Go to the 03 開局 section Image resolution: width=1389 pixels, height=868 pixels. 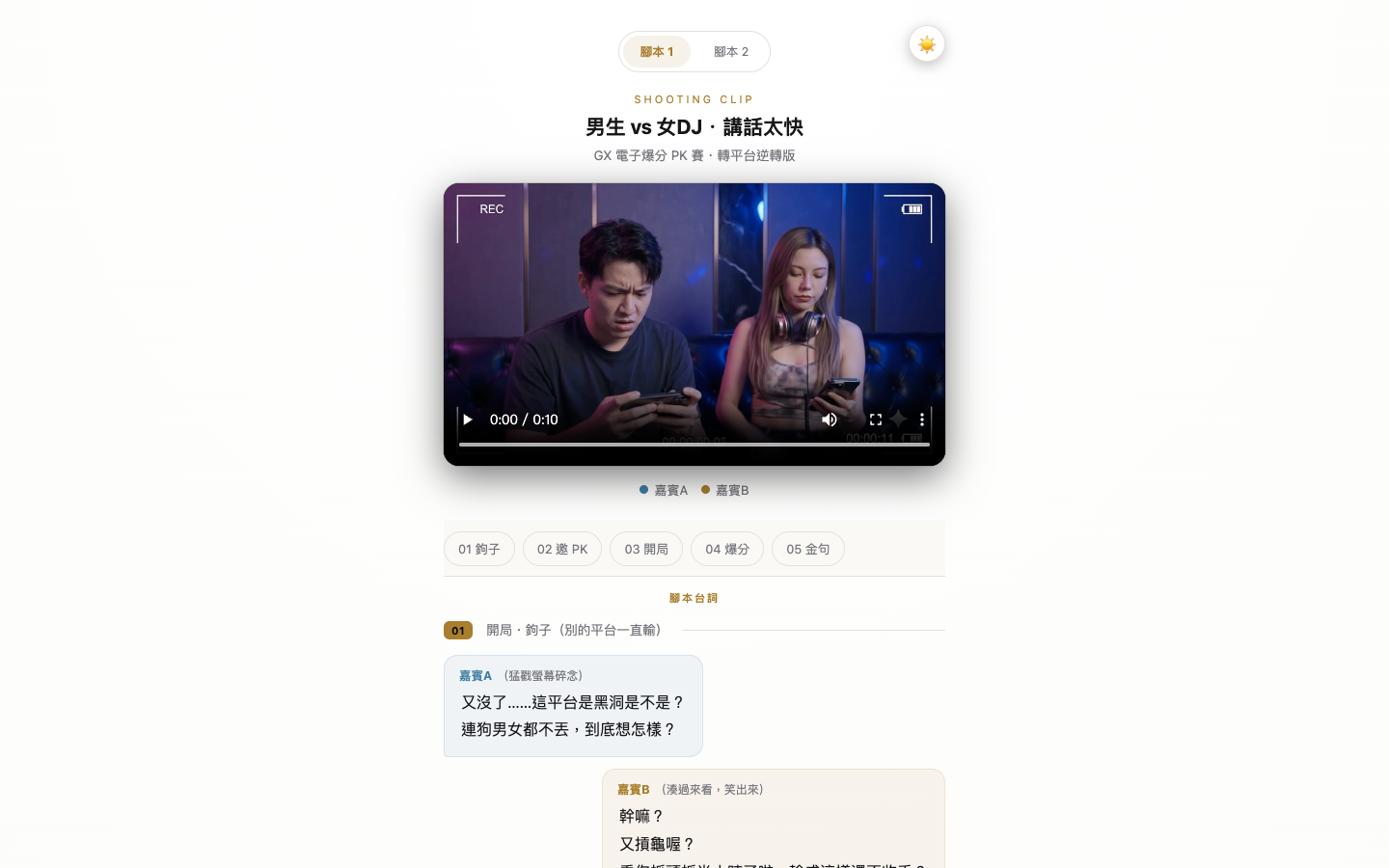pos(646,549)
